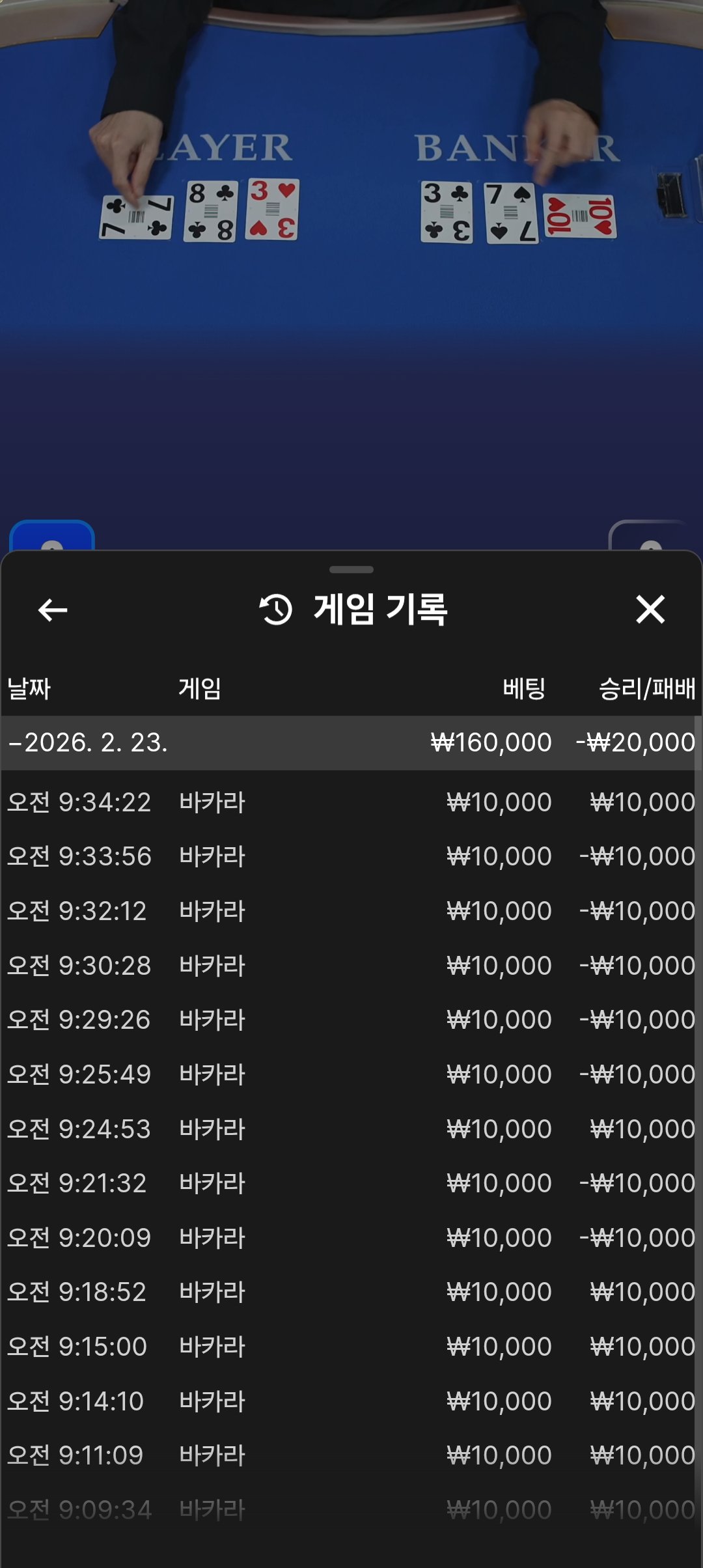Open the 오전 9:15:00 바카라 record
Image resolution: width=703 pixels, height=1568 pixels.
coord(350,1347)
